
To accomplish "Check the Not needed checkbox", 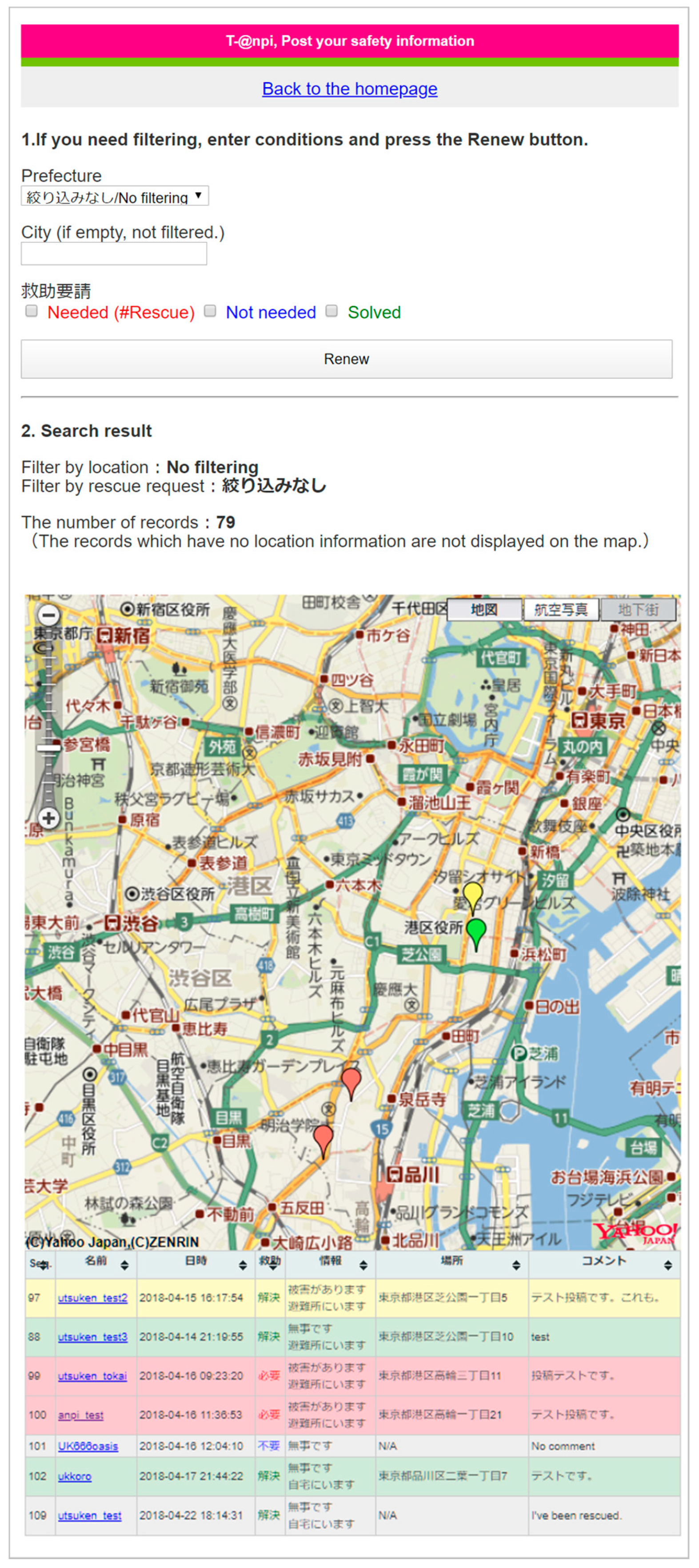I will click(x=210, y=311).
